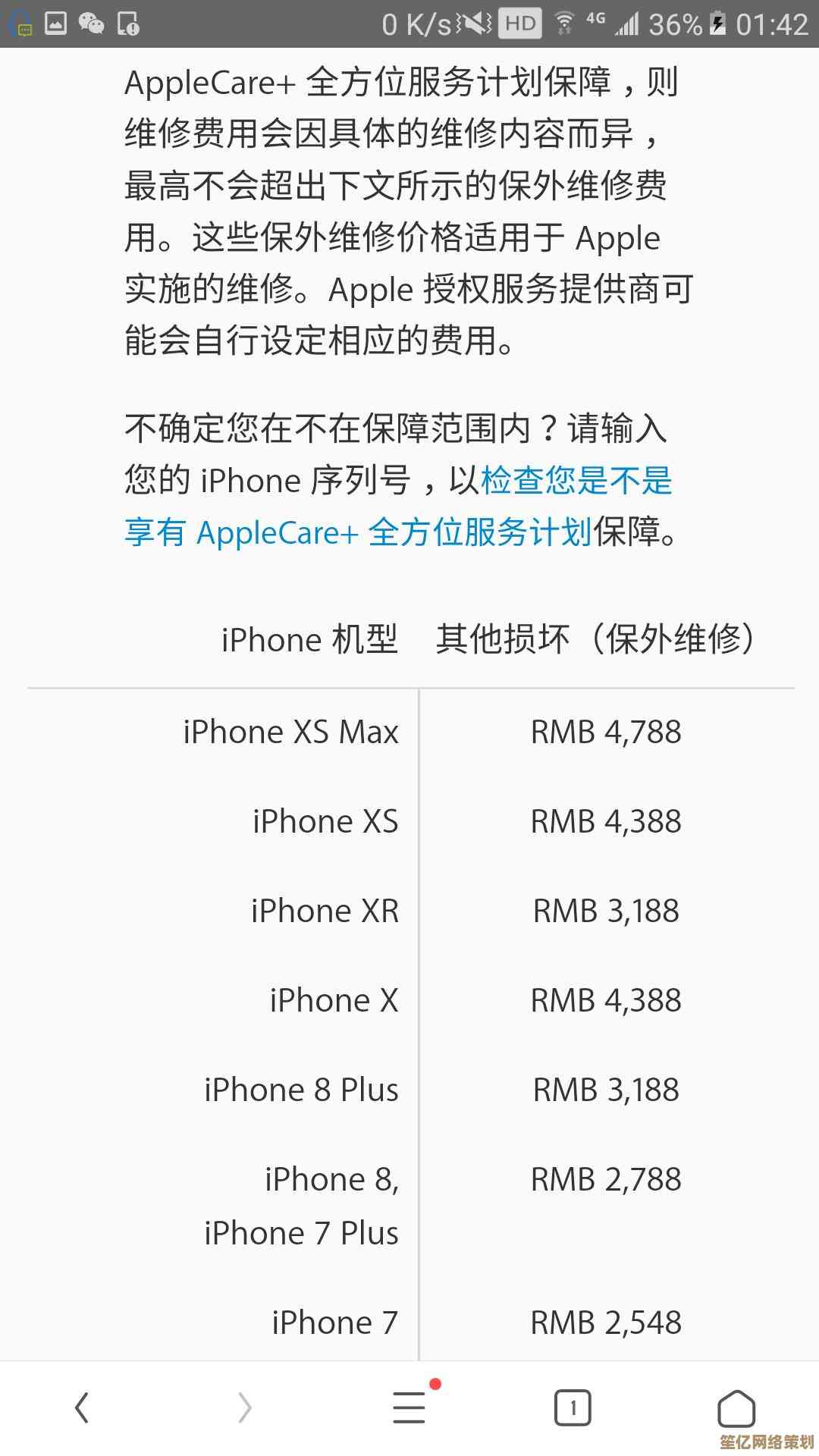819x1456 pixels.
Task: Open the tab switcher
Action: pos(573,1408)
